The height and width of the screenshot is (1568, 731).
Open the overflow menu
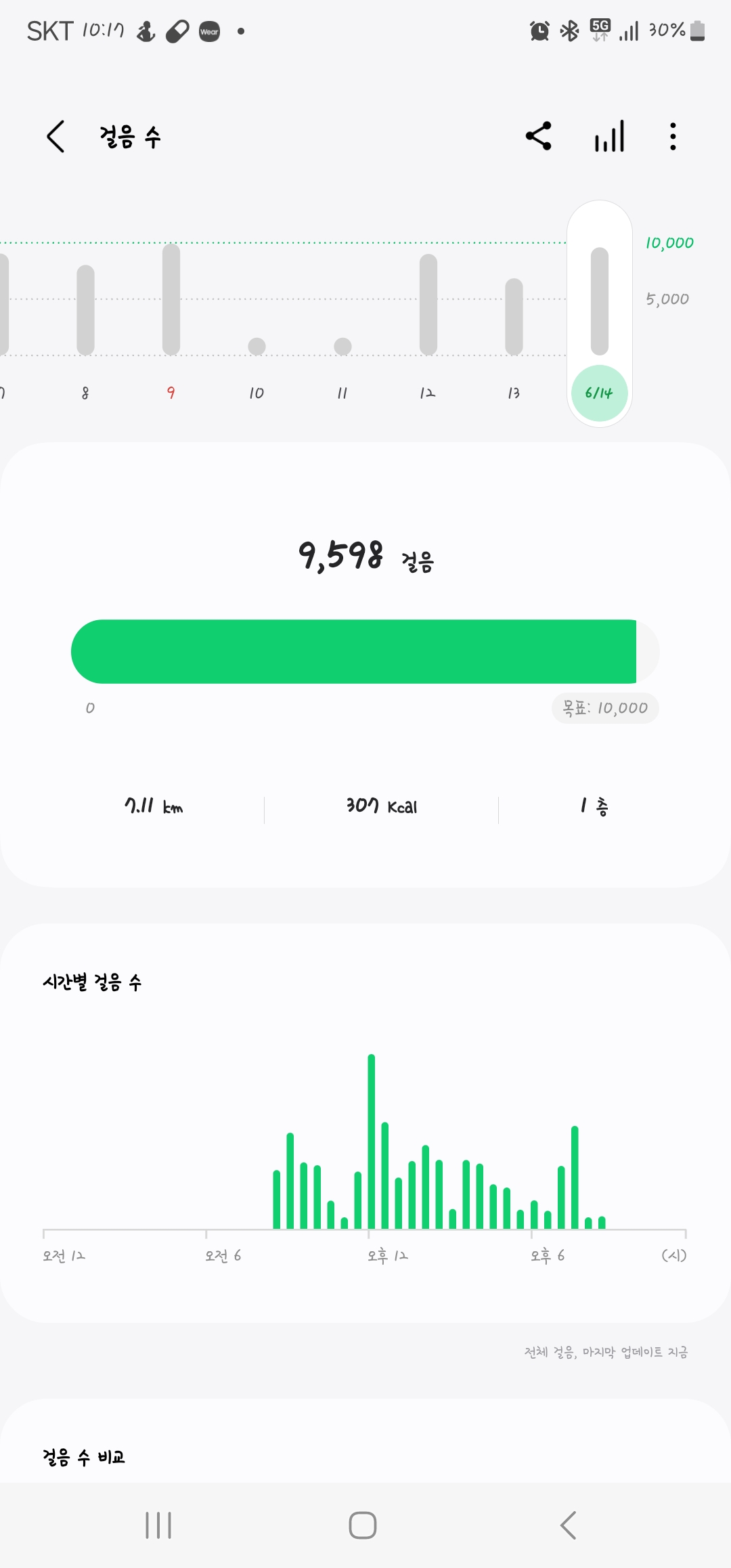(x=672, y=136)
